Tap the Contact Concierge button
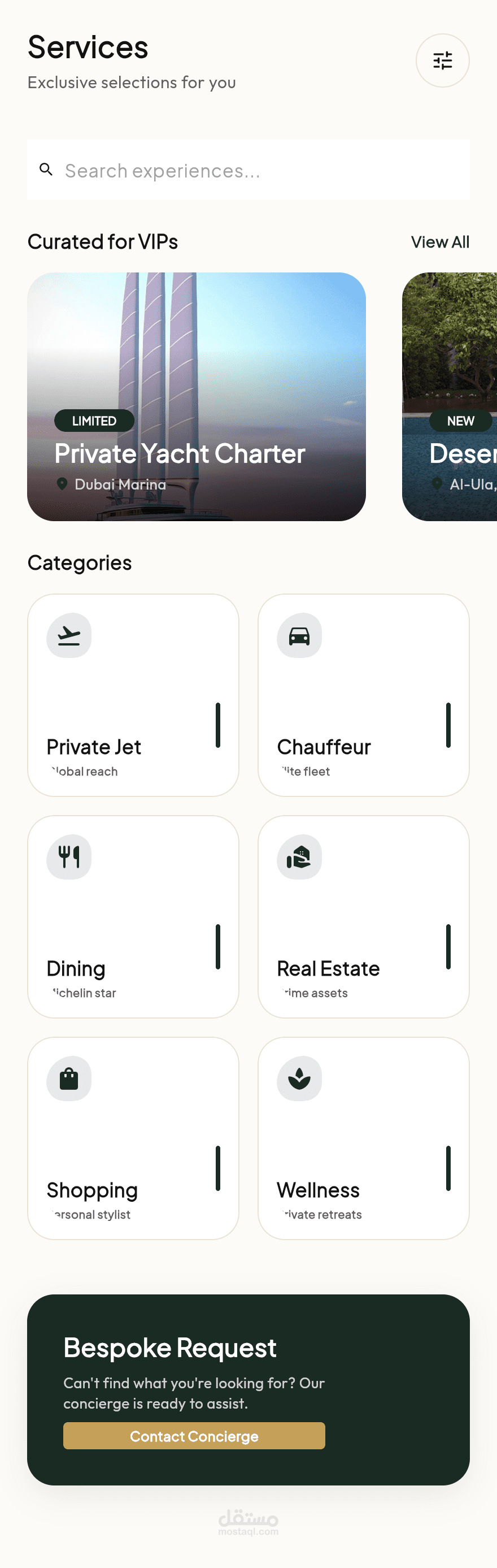The image size is (497, 1568). tap(194, 1436)
